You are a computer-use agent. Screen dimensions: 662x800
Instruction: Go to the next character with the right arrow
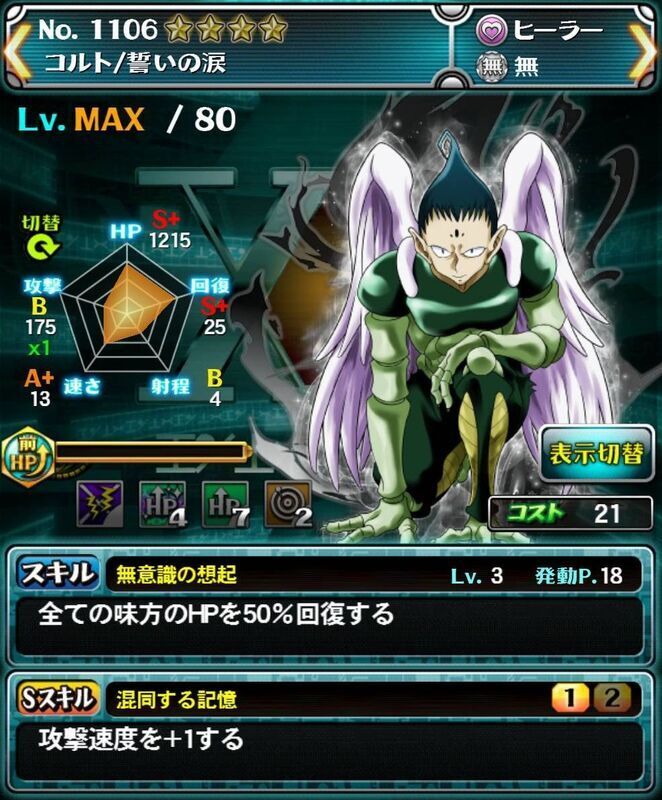tap(648, 43)
